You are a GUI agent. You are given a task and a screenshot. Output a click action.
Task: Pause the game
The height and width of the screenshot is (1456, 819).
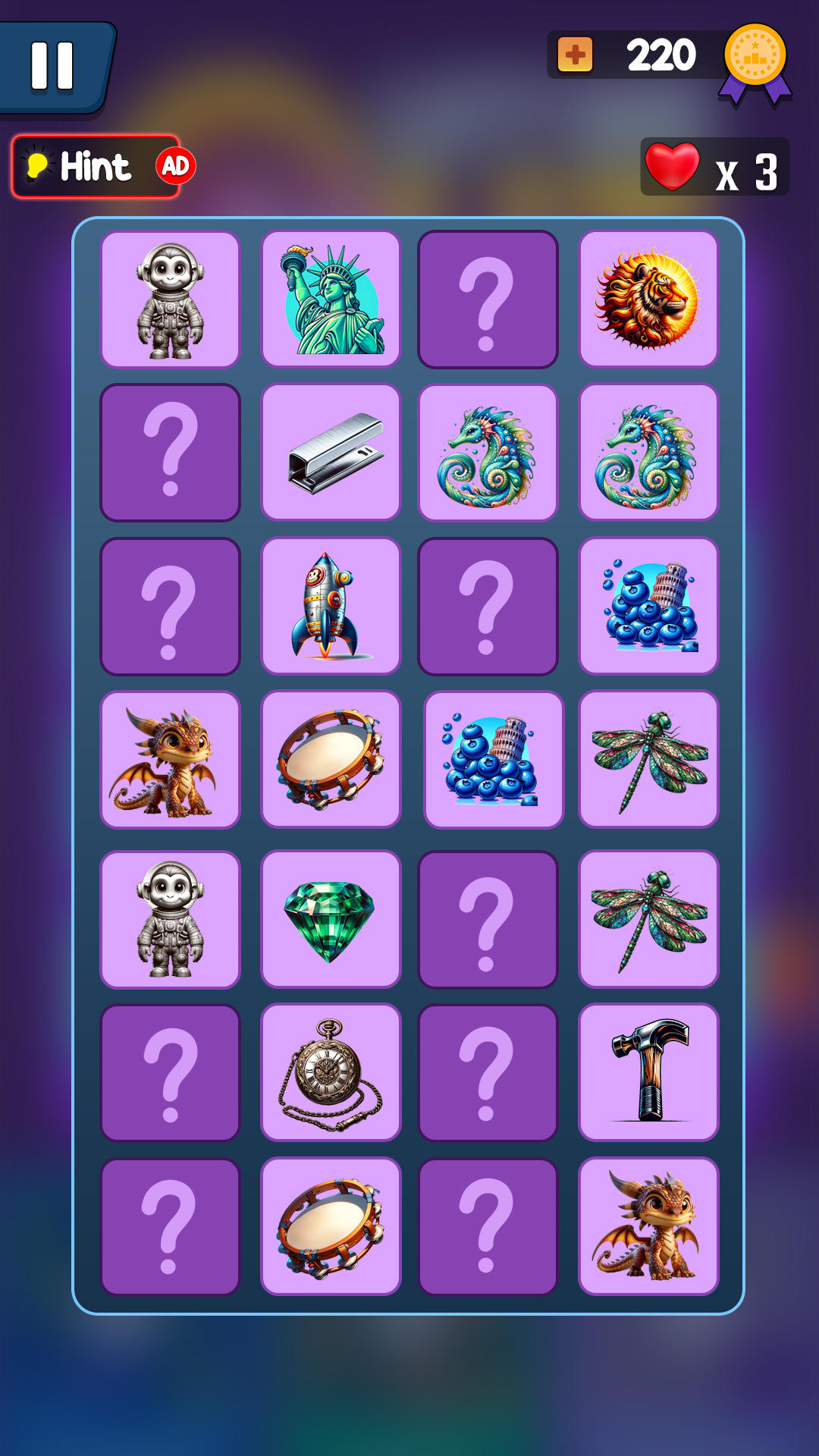point(53,67)
